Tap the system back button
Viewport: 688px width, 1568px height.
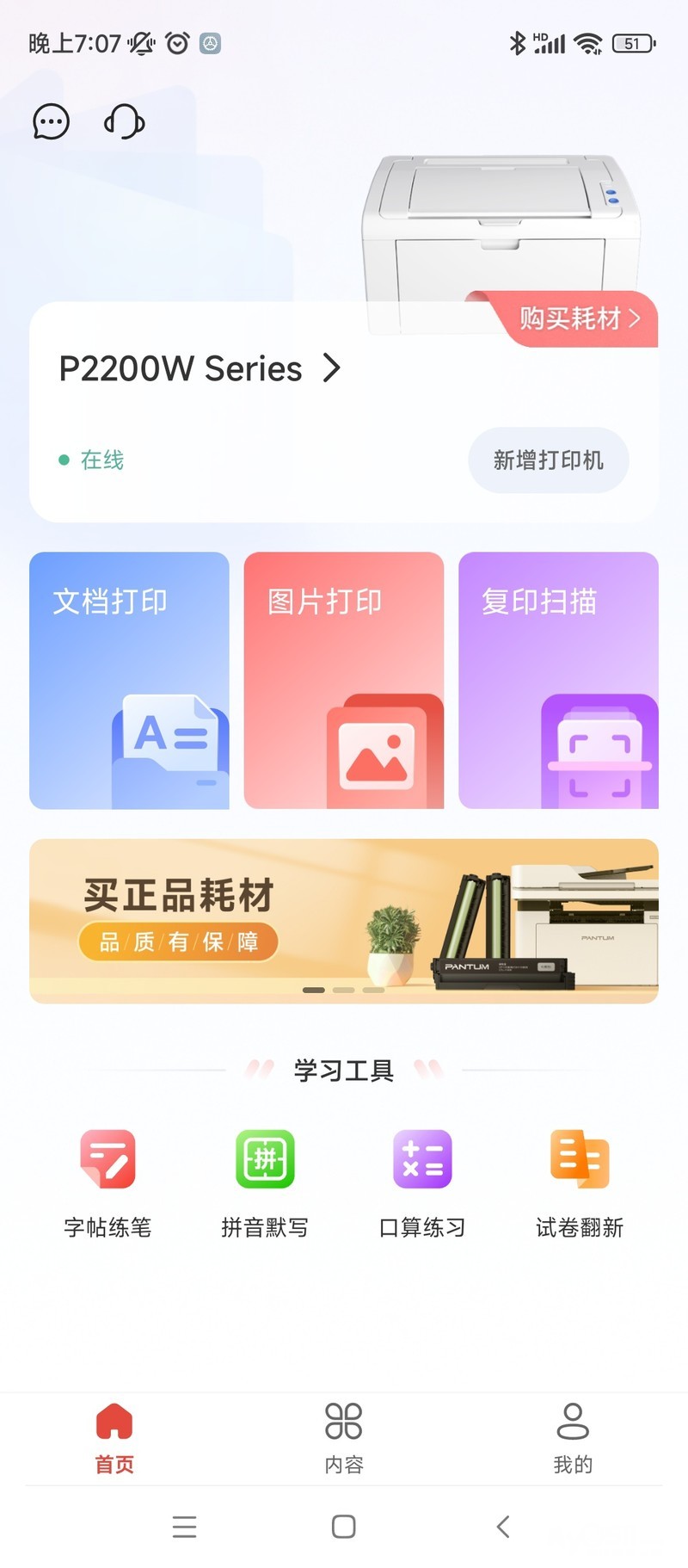coord(503,1527)
